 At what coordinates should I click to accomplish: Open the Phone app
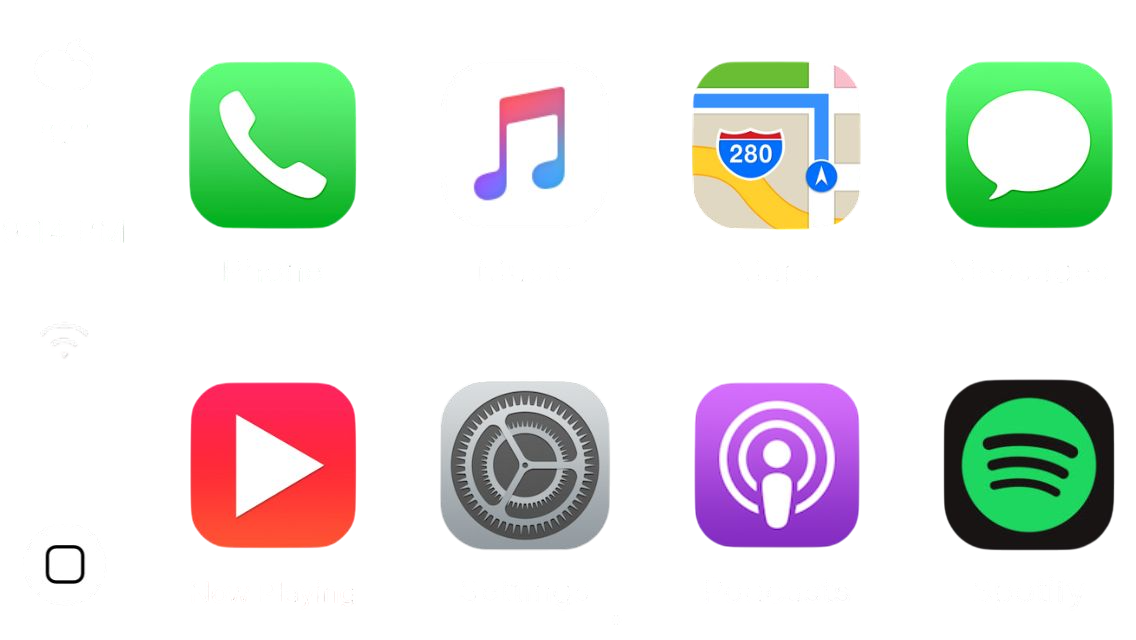272,145
